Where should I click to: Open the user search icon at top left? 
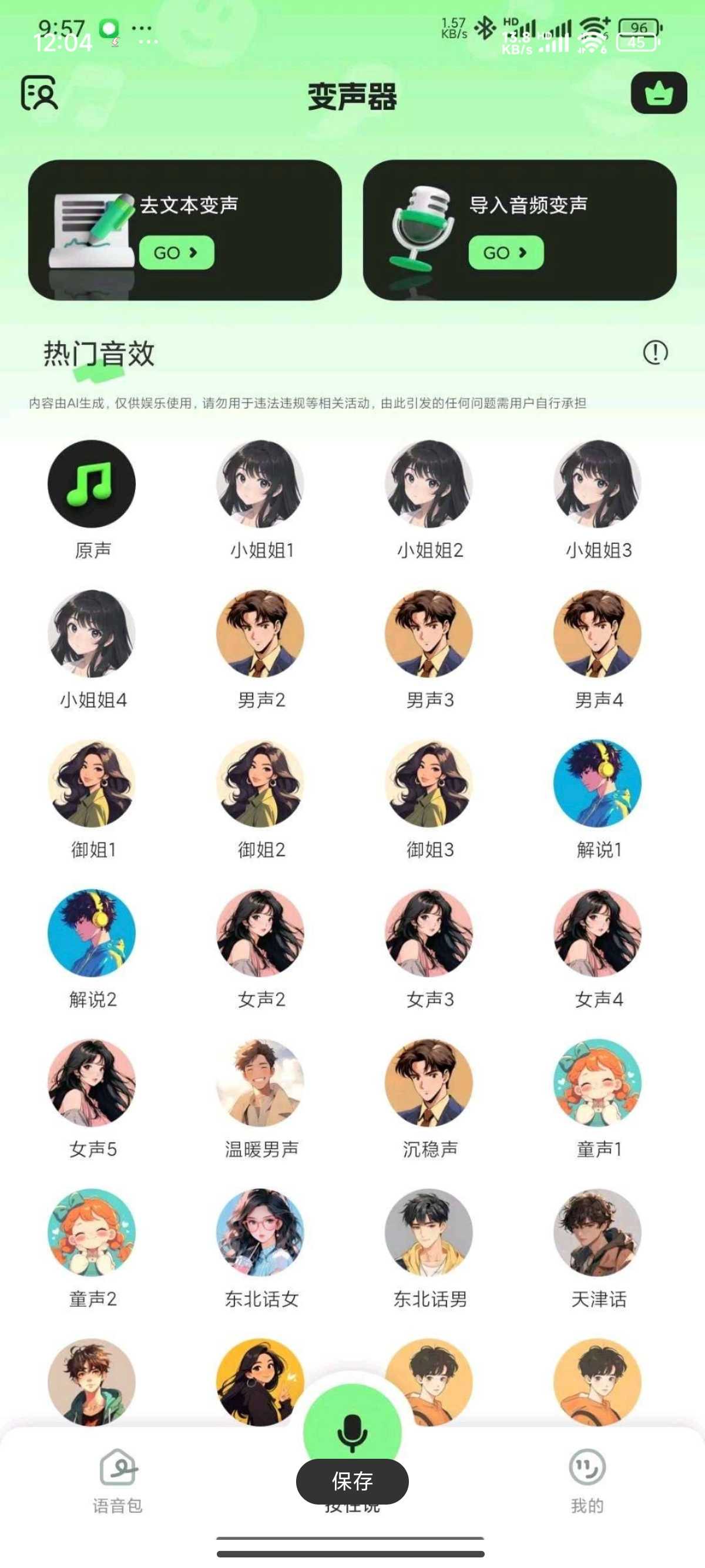(x=39, y=93)
